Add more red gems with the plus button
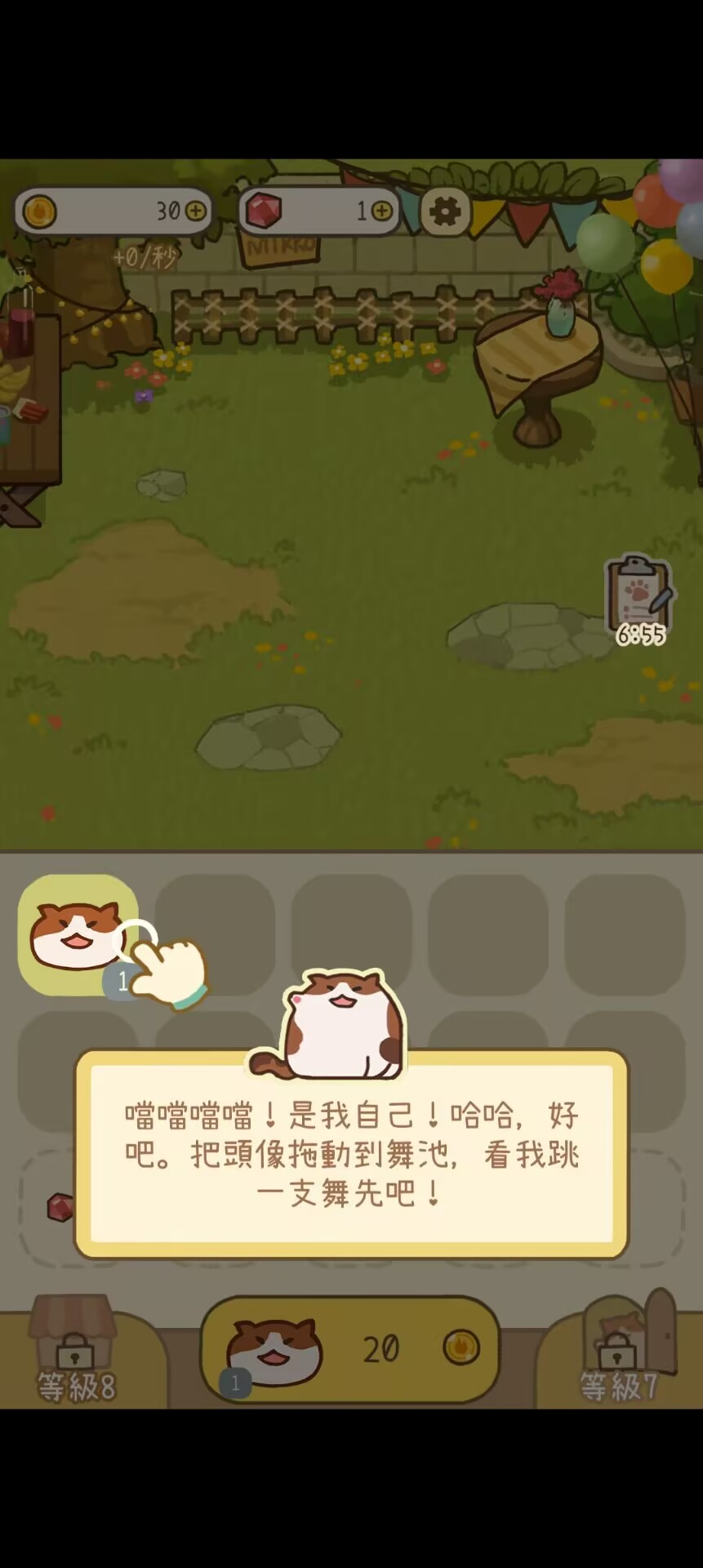 coord(381,211)
